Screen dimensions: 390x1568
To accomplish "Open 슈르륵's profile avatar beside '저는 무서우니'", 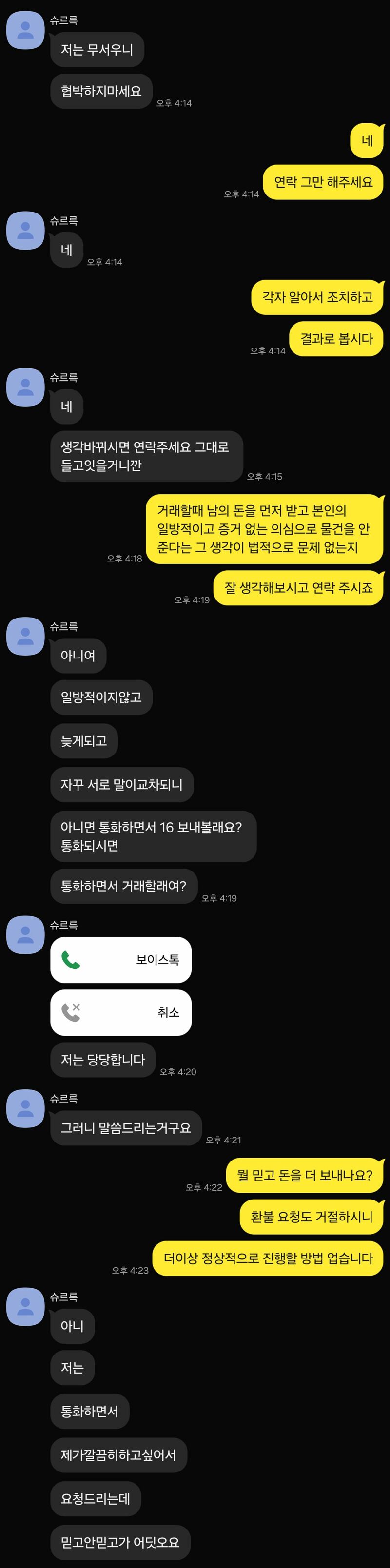I will 25,30.
